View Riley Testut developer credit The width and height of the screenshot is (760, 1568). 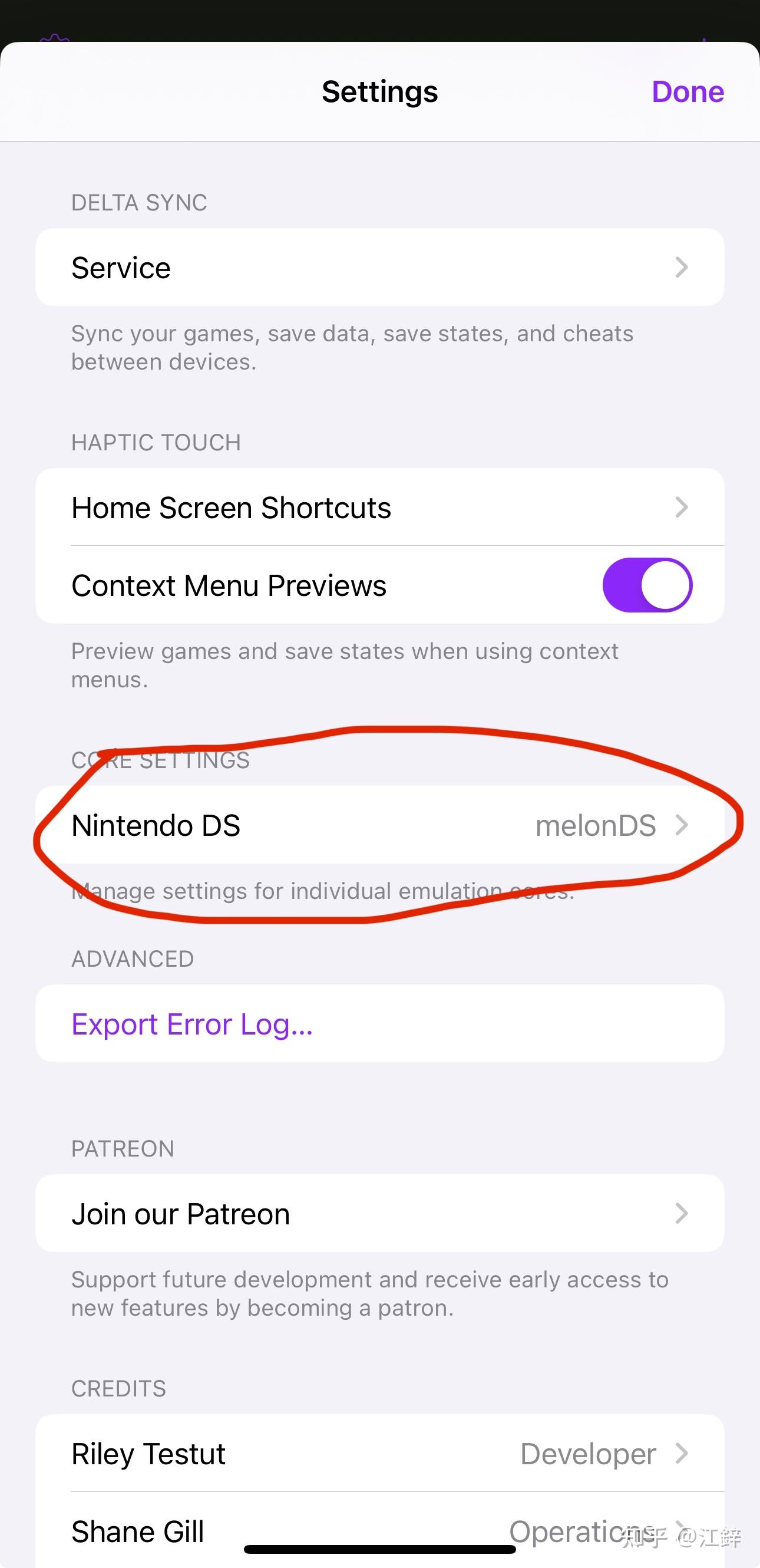[x=379, y=1454]
